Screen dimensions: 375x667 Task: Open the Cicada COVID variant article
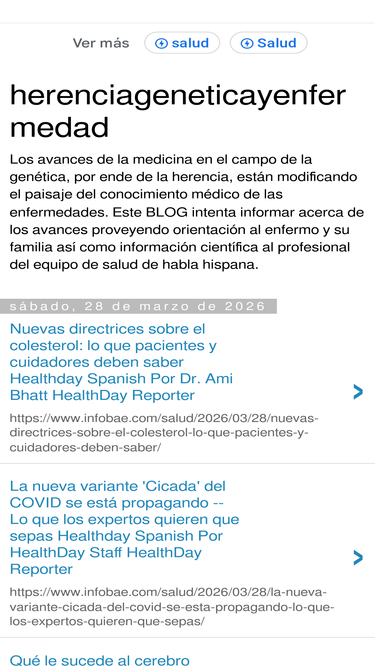[x=125, y=527]
